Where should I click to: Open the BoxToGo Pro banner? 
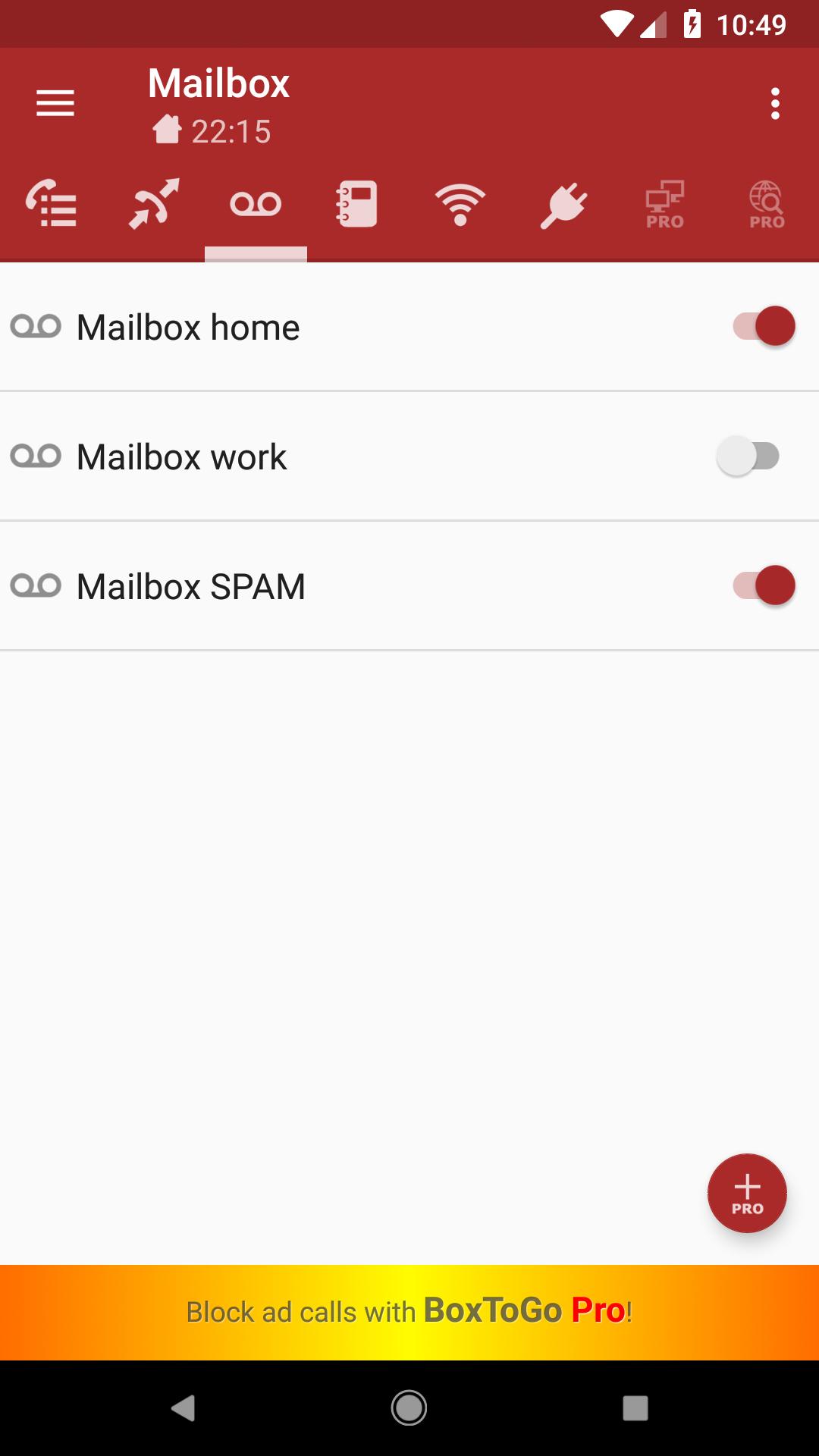(x=409, y=1311)
